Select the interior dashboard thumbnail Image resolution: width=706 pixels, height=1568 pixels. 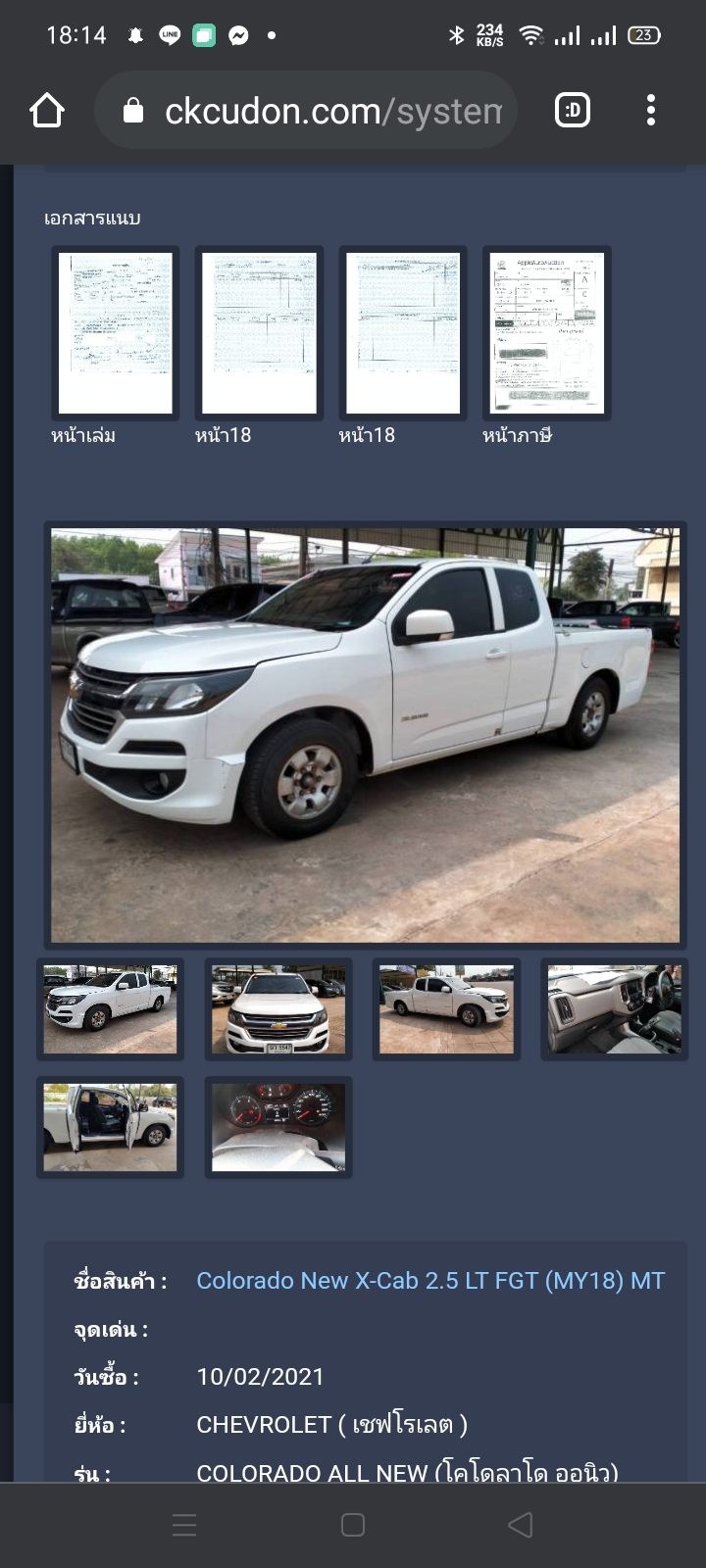(x=614, y=1009)
